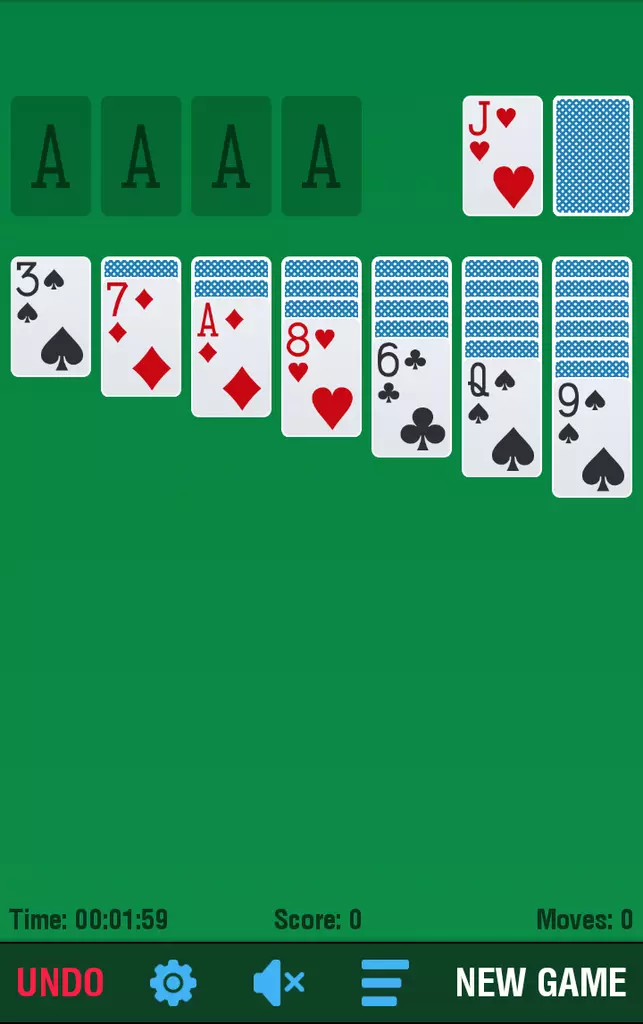Select the six of clubs card
This screenshot has height=1024, width=643.
pos(411,398)
